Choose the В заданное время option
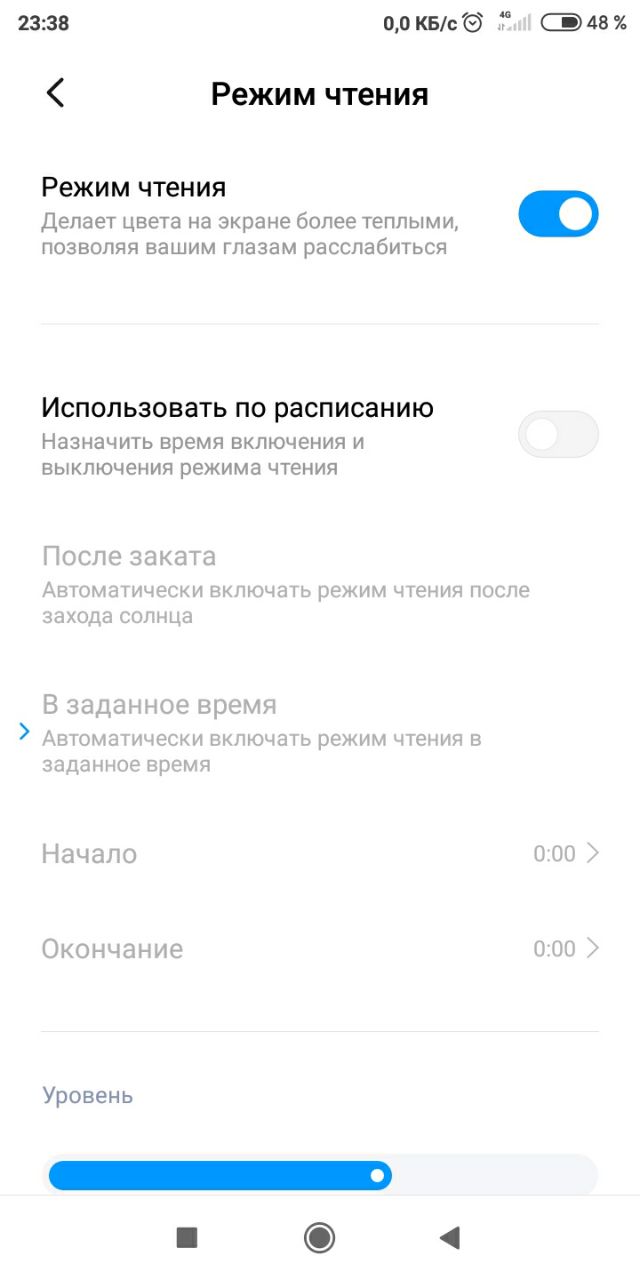This screenshot has height=1280, width=640. [x=320, y=734]
